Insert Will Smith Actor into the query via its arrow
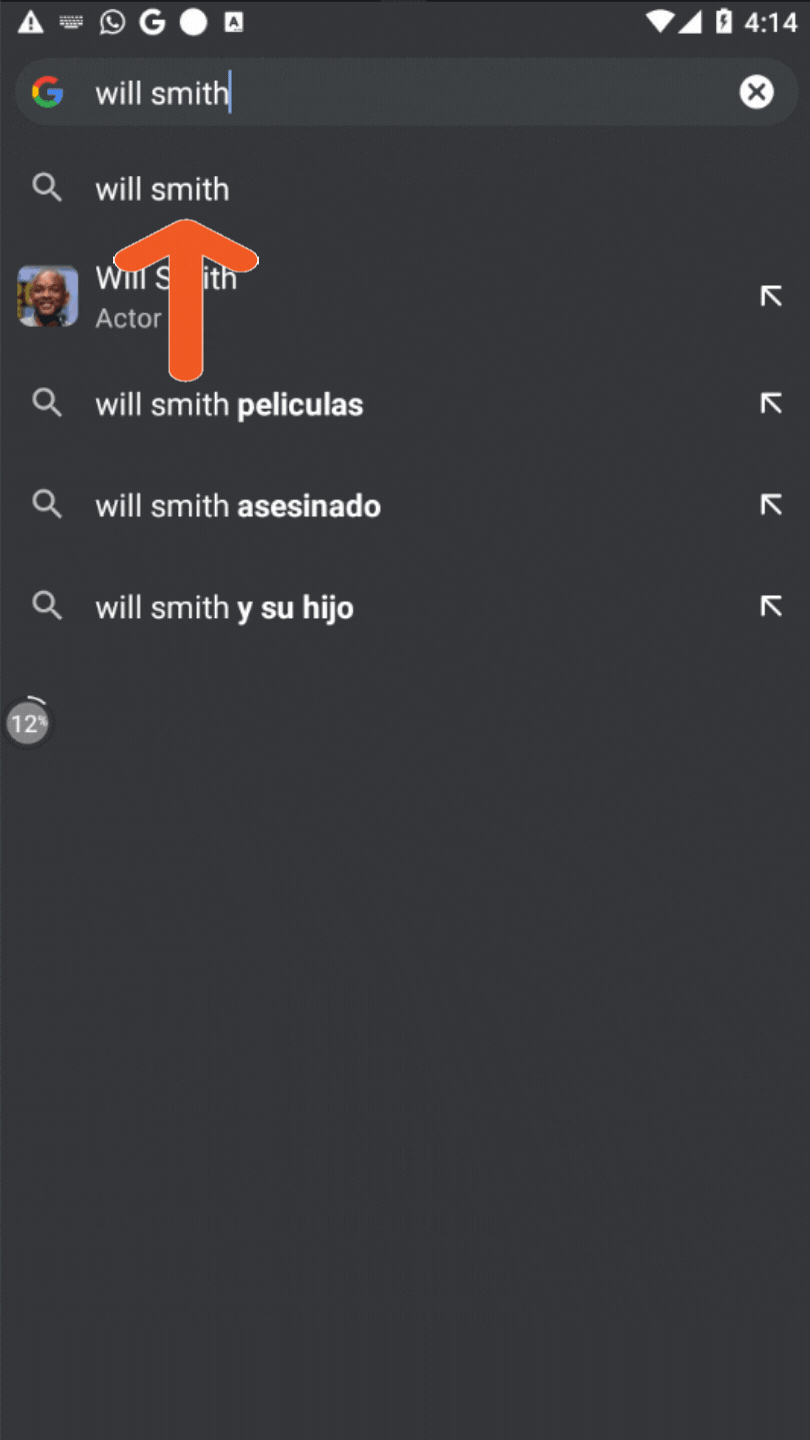 (770, 296)
